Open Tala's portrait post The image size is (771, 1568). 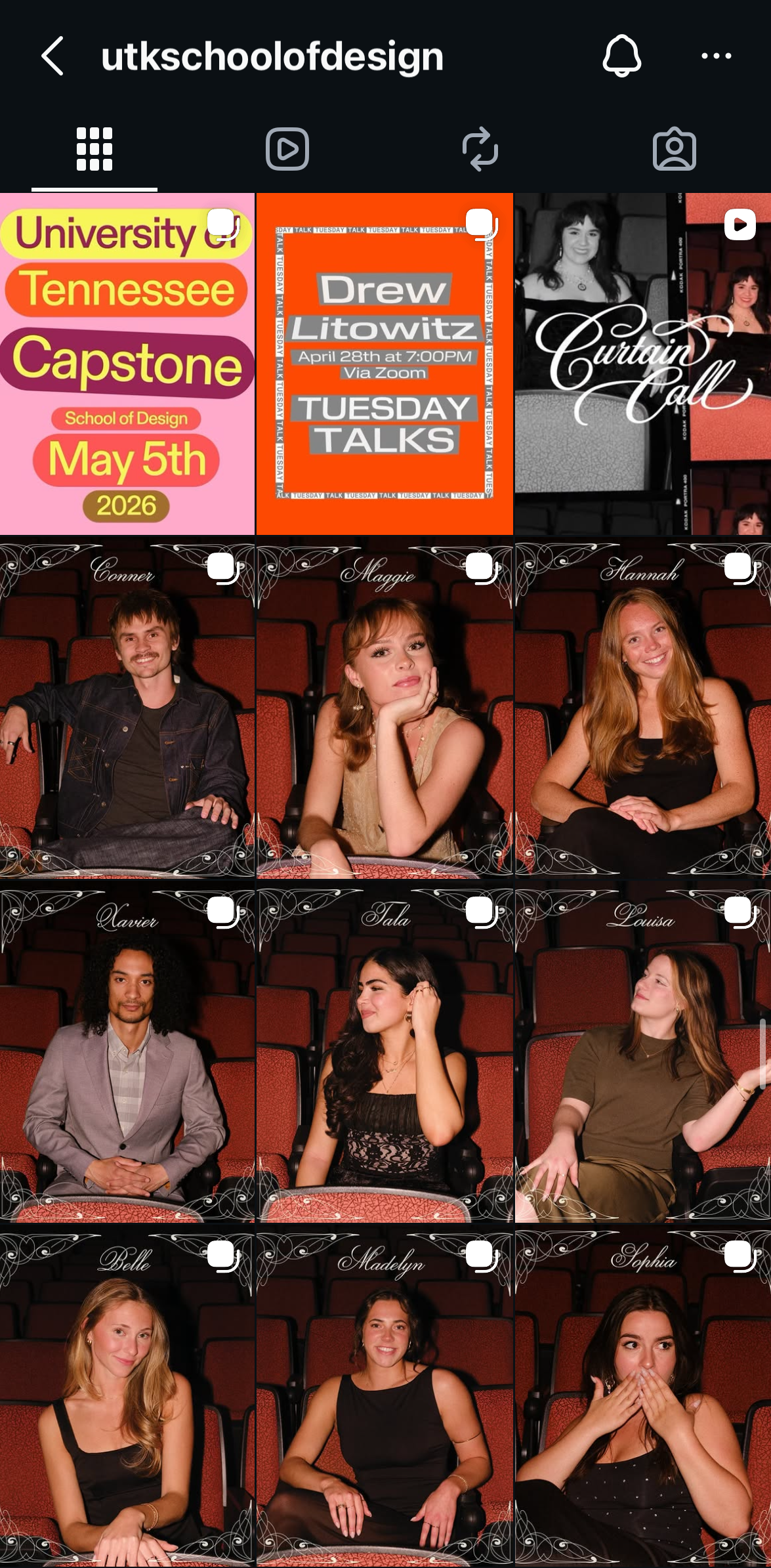[385, 1051]
